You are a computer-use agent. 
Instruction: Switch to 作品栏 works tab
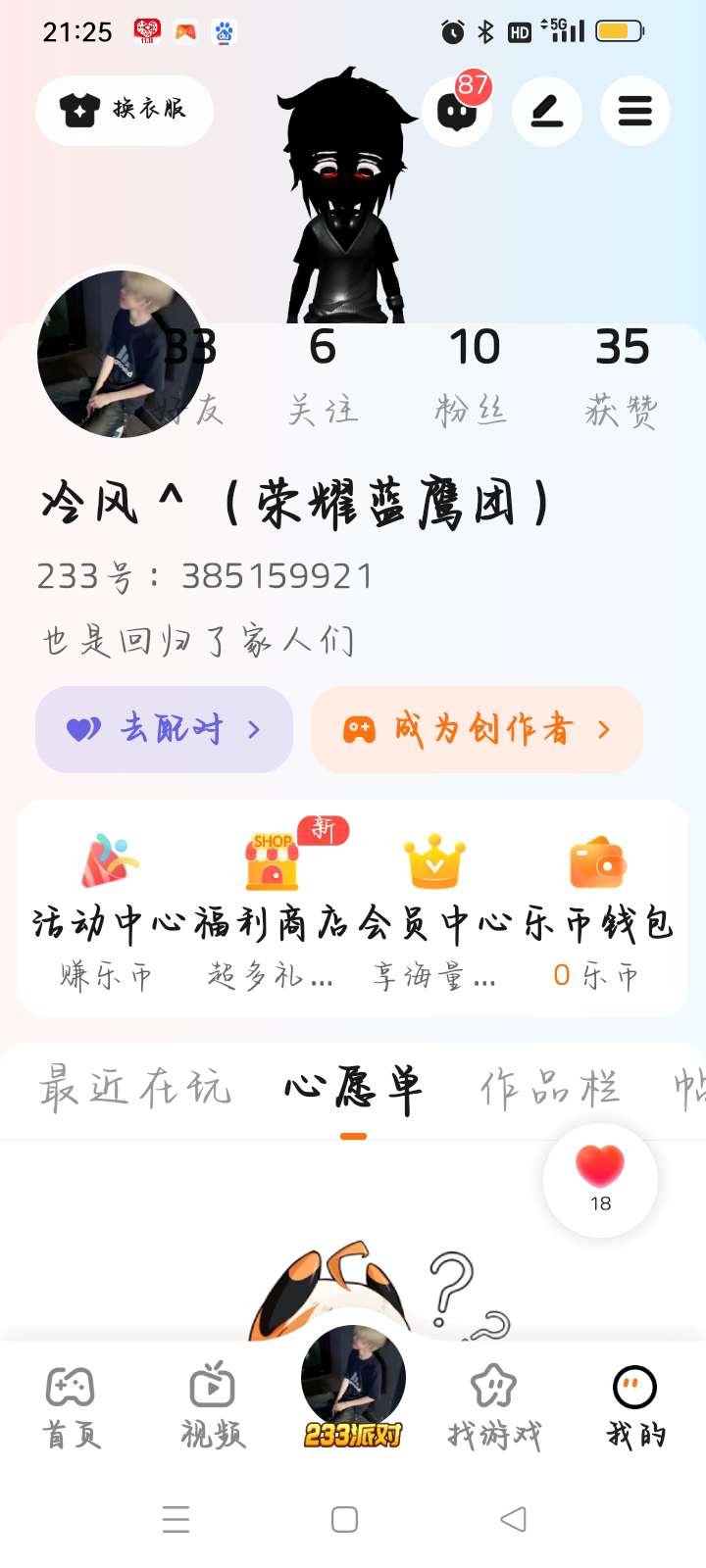click(x=549, y=1088)
